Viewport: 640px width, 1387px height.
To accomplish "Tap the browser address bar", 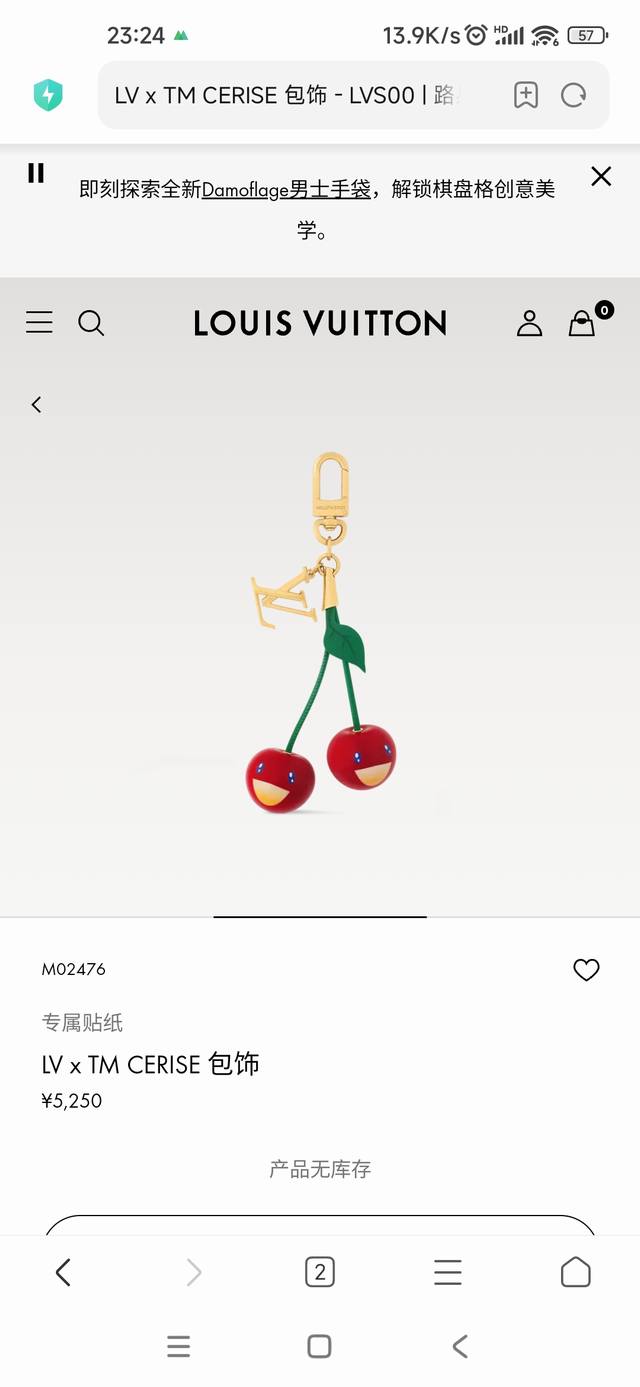I will tap(290, 95).
